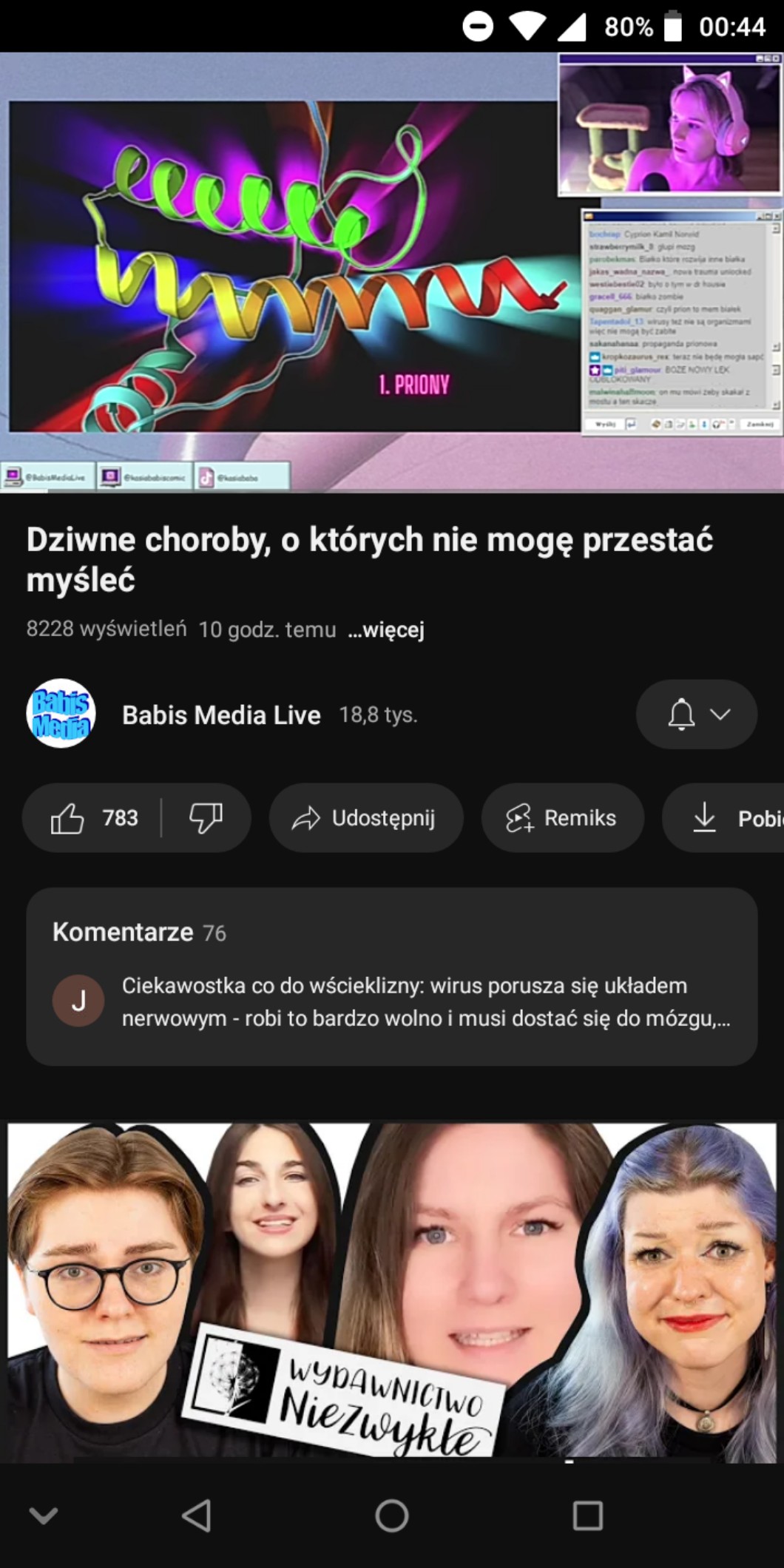Like the video with 783 likes
Image resolution: width=784 pixels, height=1568 pixels.
pyautogui.click(x=93, y=818)
